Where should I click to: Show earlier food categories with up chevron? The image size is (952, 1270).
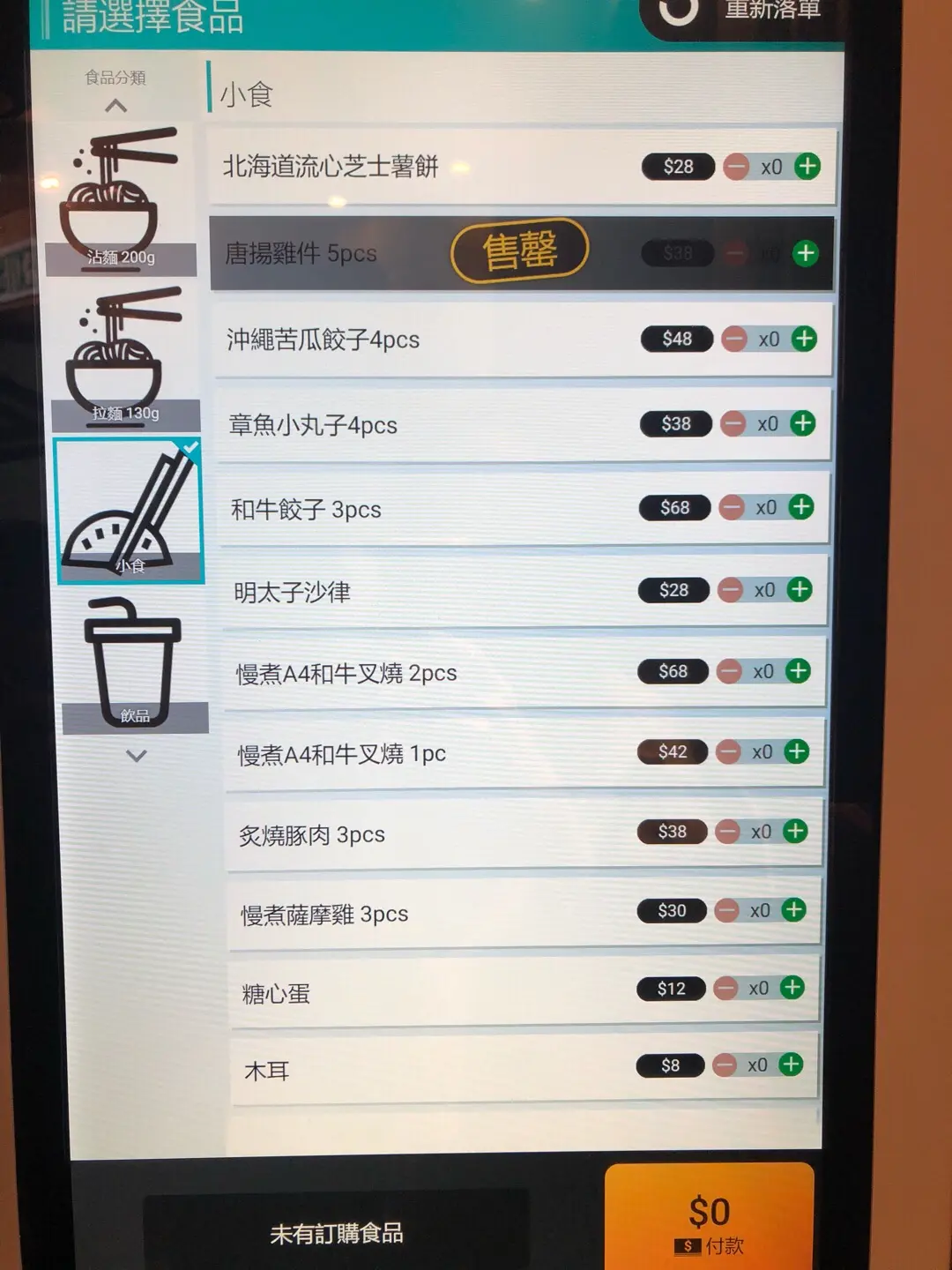click(x=115, y=107)
